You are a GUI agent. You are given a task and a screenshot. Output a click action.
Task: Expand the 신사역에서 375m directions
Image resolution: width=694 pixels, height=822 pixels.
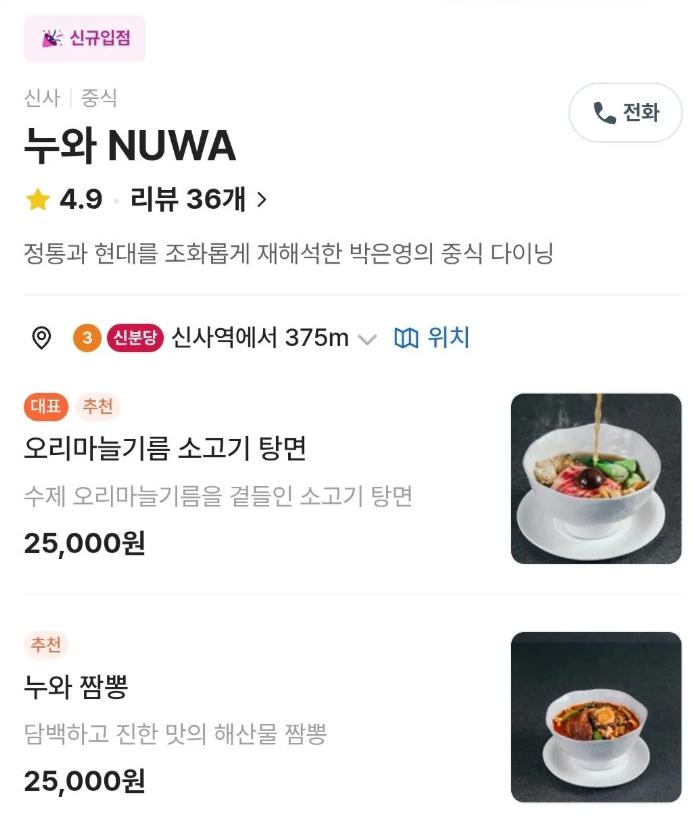(x=367, y=339)
